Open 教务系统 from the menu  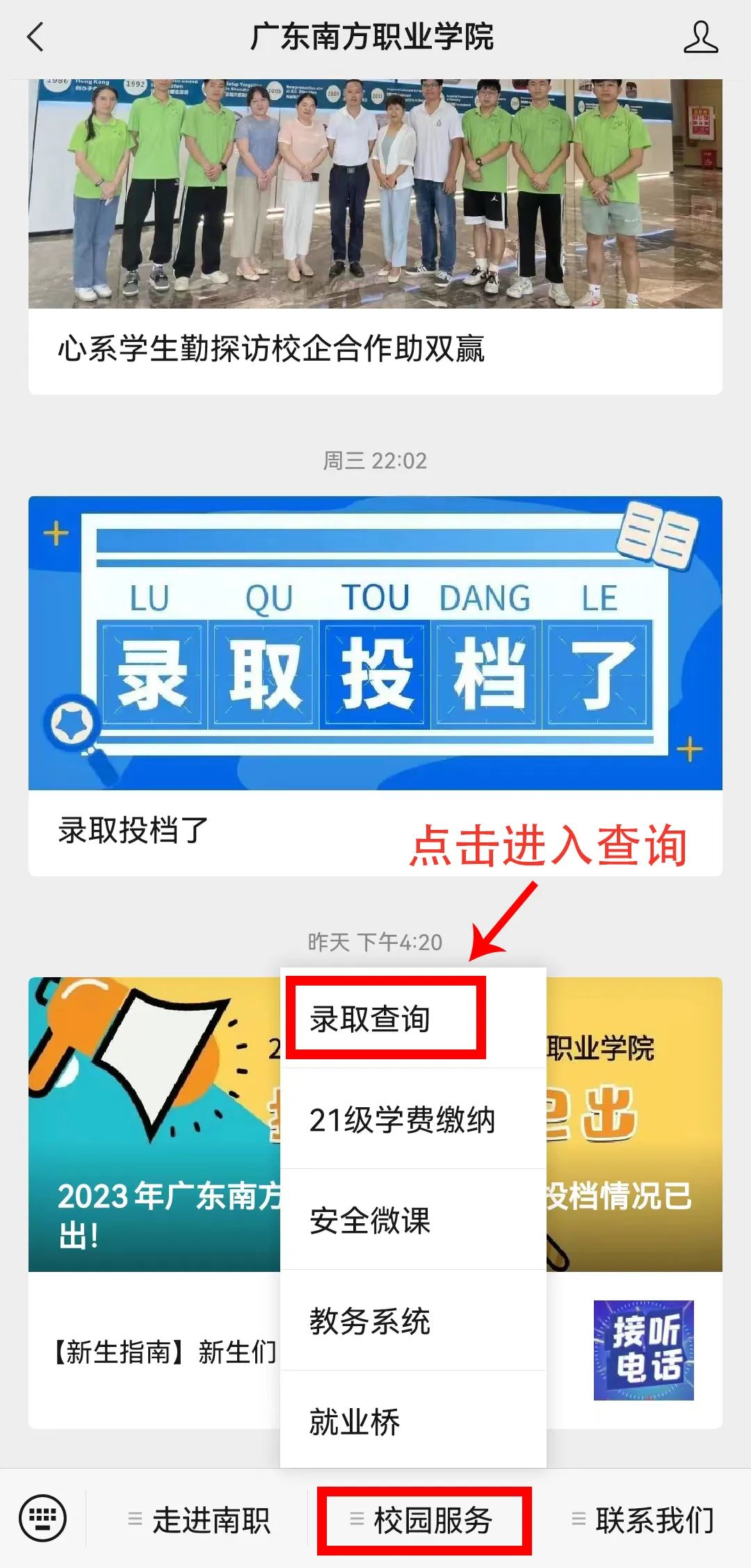click(x=371, y=1321)
